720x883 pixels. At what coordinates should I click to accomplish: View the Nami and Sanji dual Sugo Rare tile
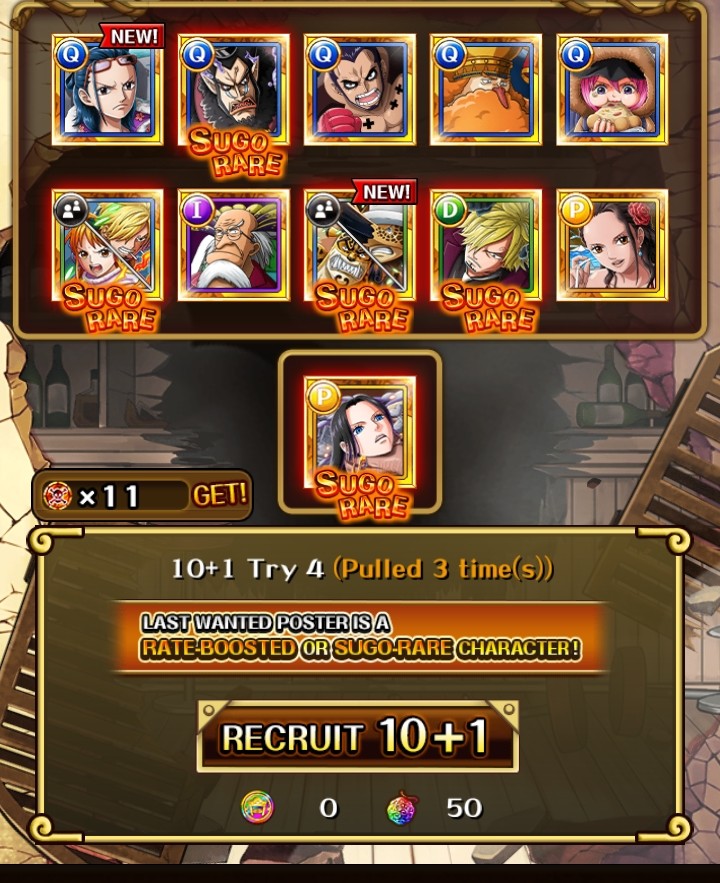pyautogui.click(x=107, y=245)
